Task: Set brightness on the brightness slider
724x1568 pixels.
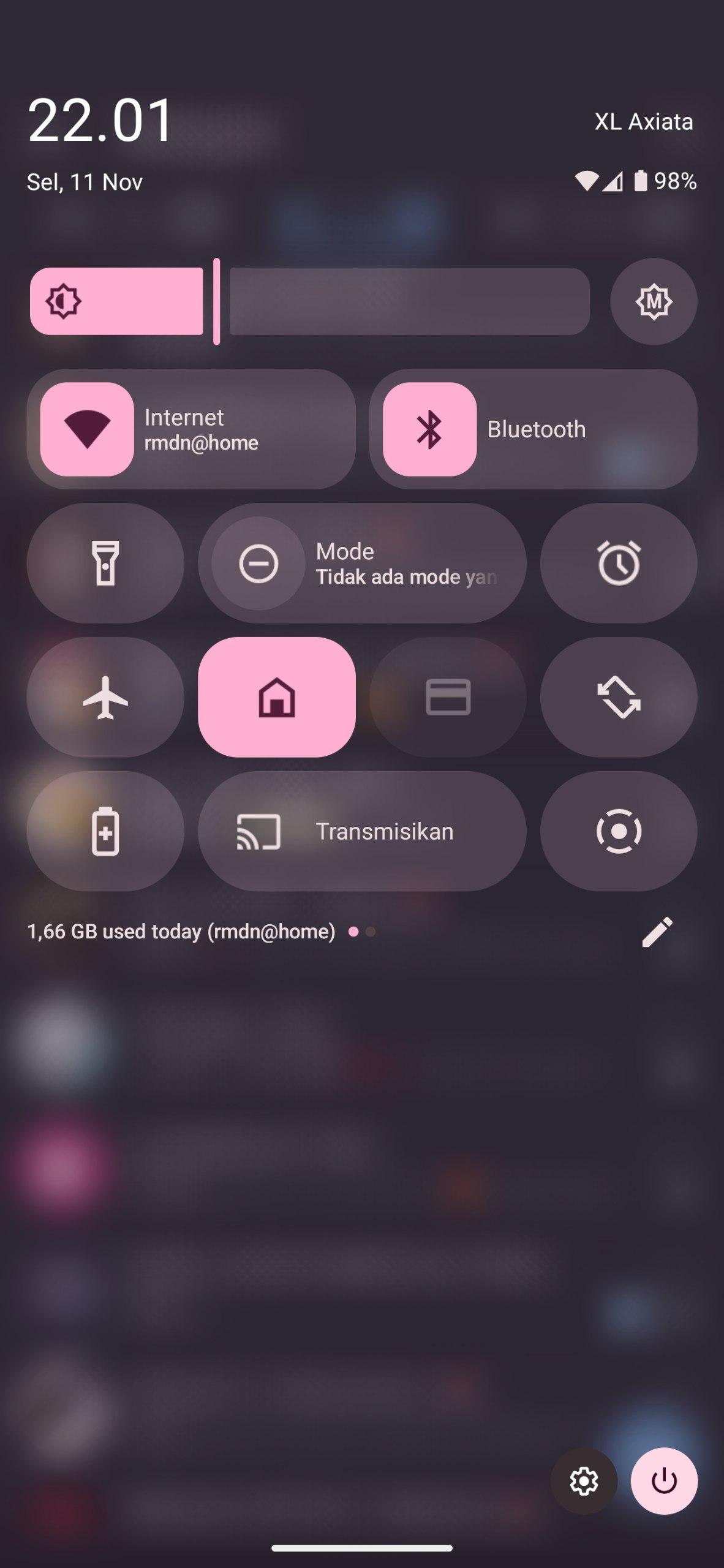Action: (x=309, y=301)
